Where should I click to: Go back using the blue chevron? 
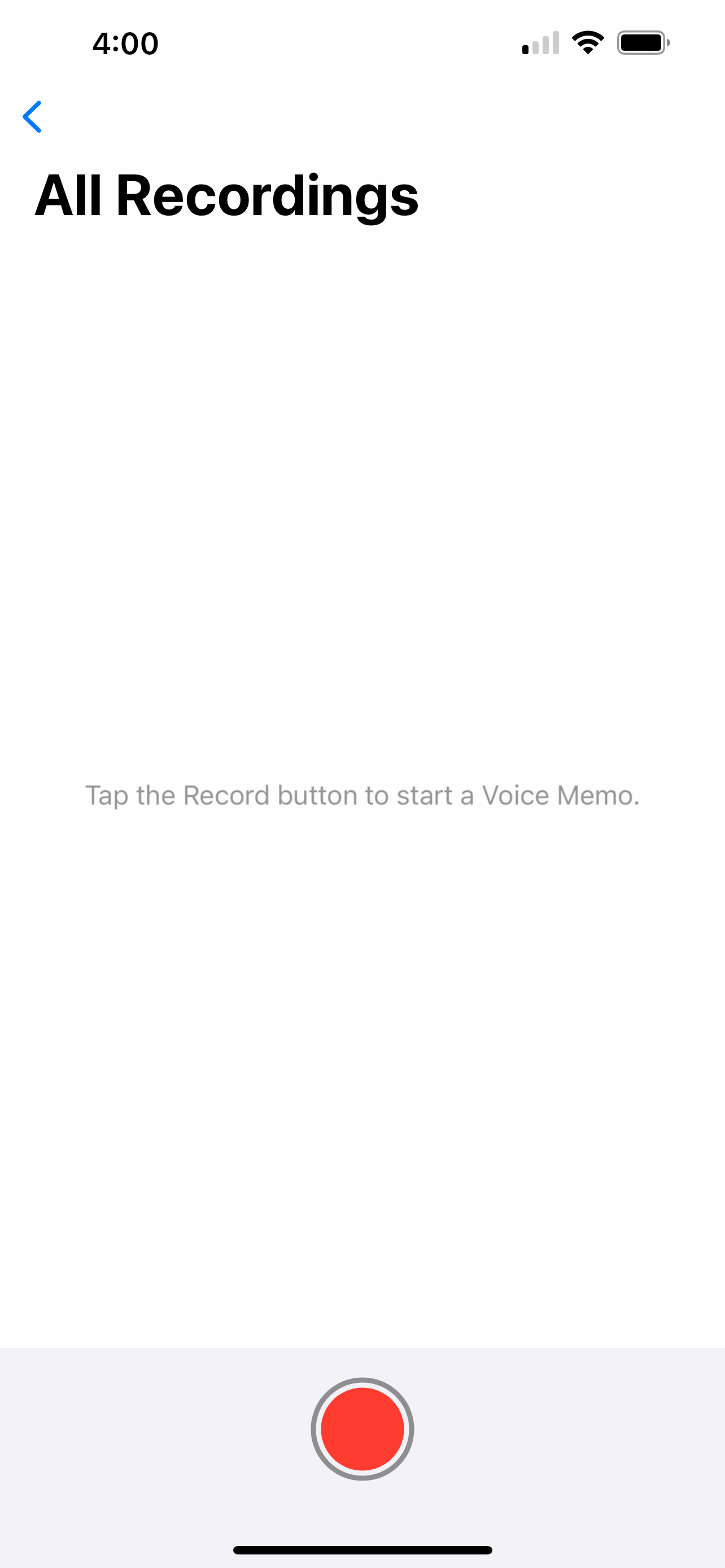coord(32,117)
